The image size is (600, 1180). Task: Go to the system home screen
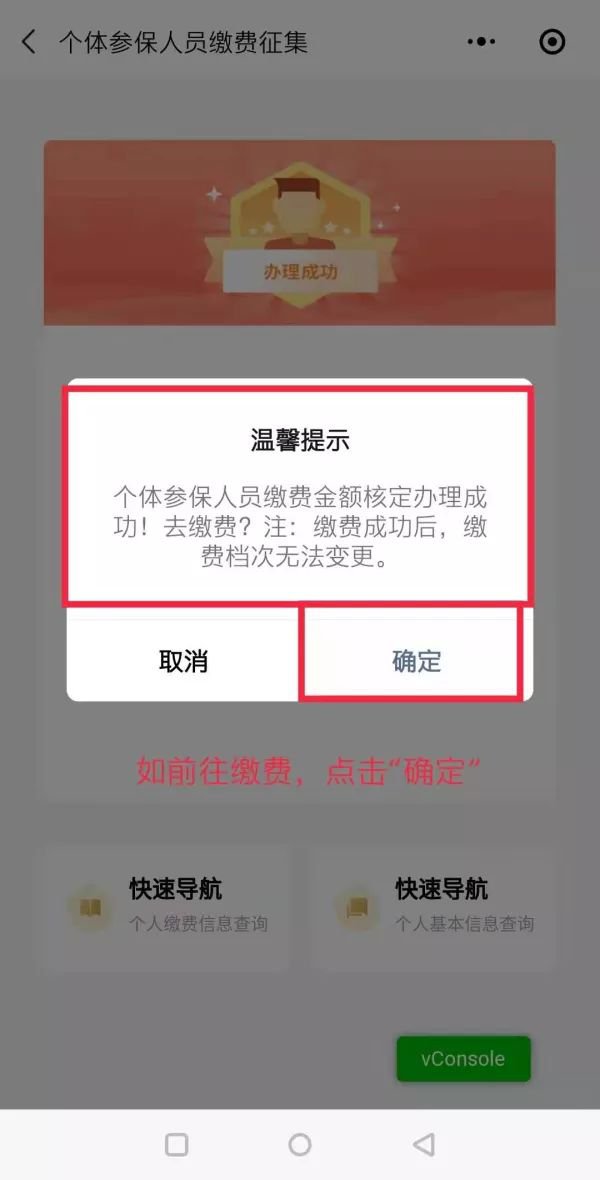tap(299, 1144)
